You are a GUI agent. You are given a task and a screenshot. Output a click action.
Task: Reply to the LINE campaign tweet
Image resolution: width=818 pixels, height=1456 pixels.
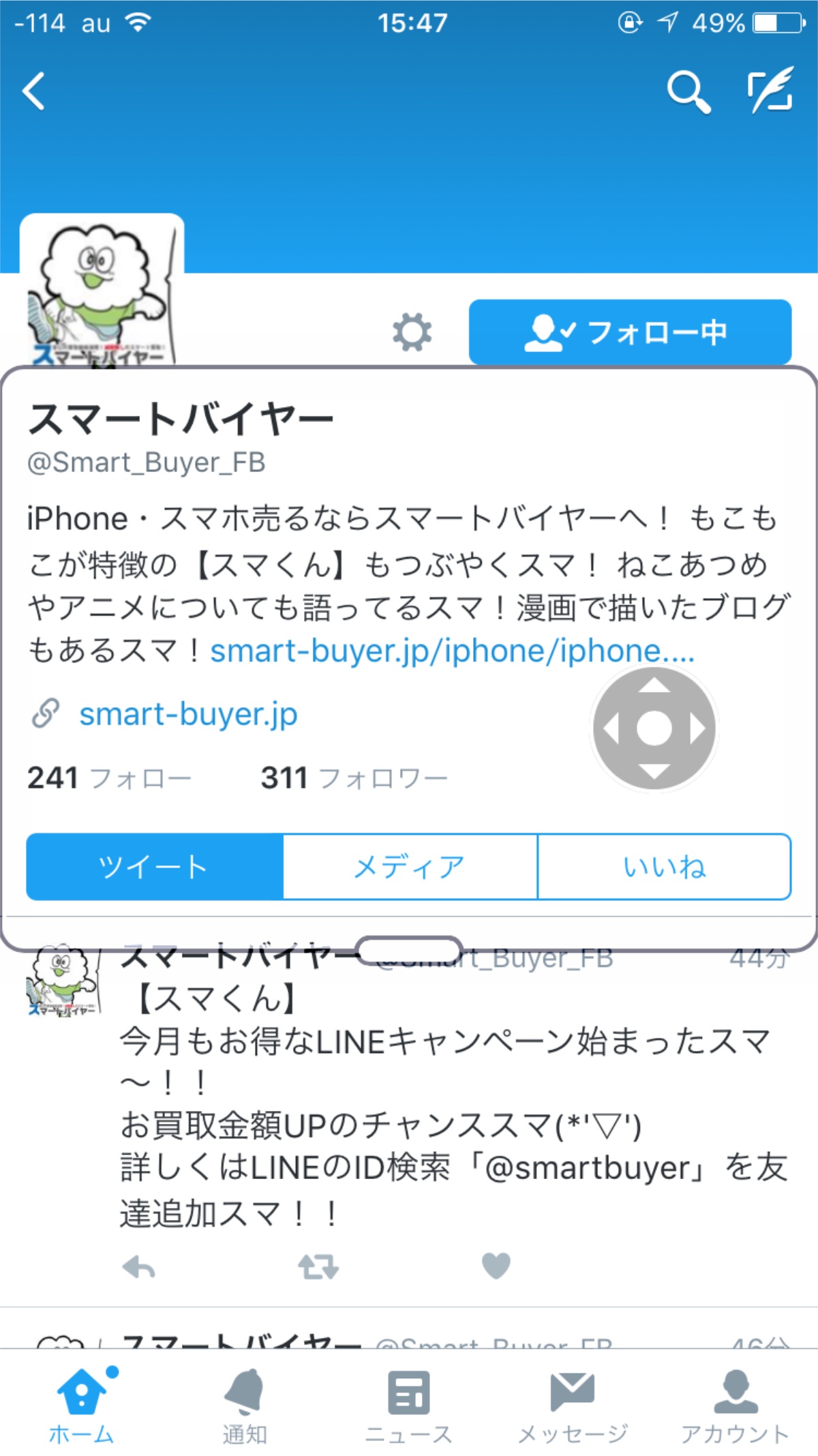[139, 1267]
